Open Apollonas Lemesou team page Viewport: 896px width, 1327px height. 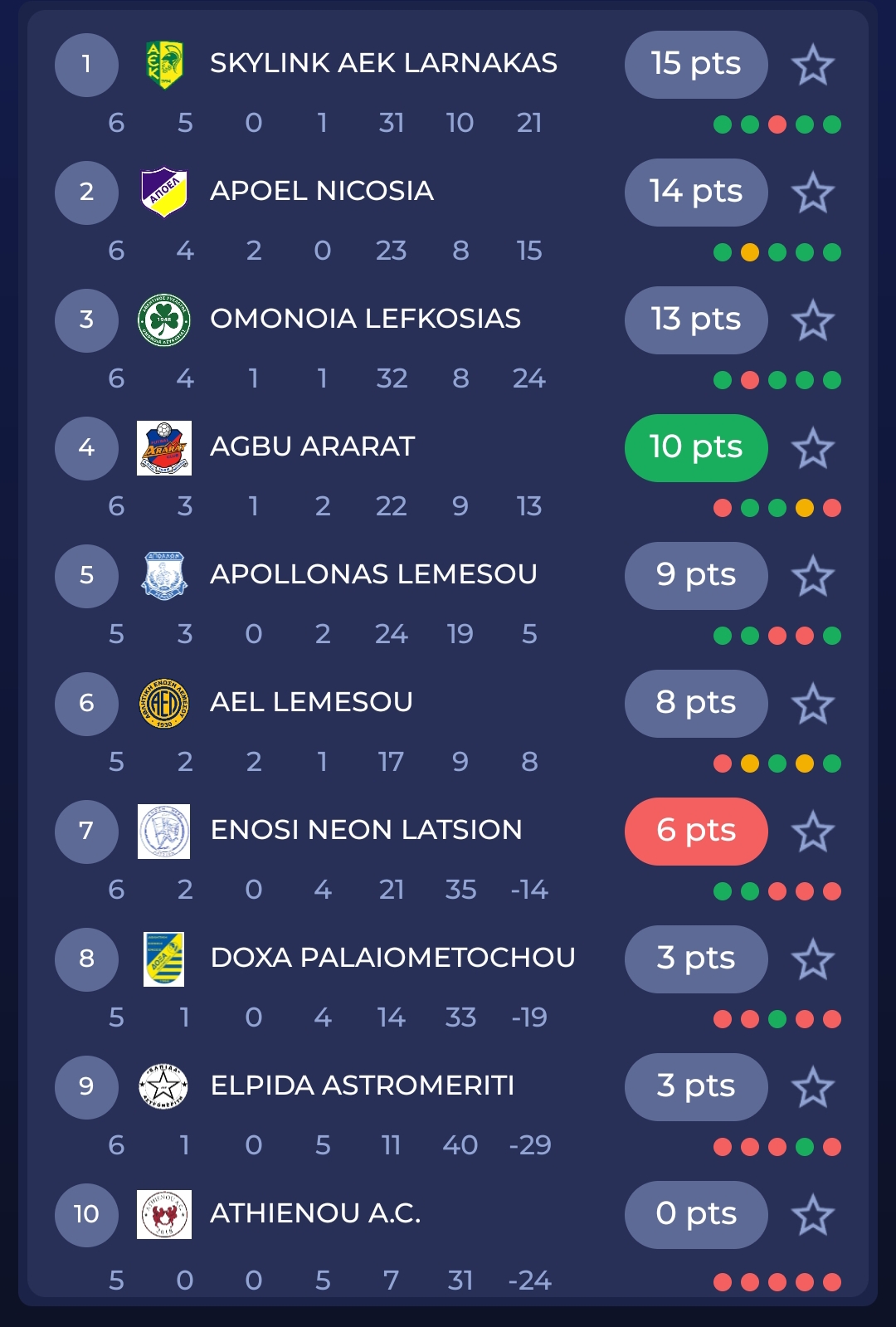373,575
